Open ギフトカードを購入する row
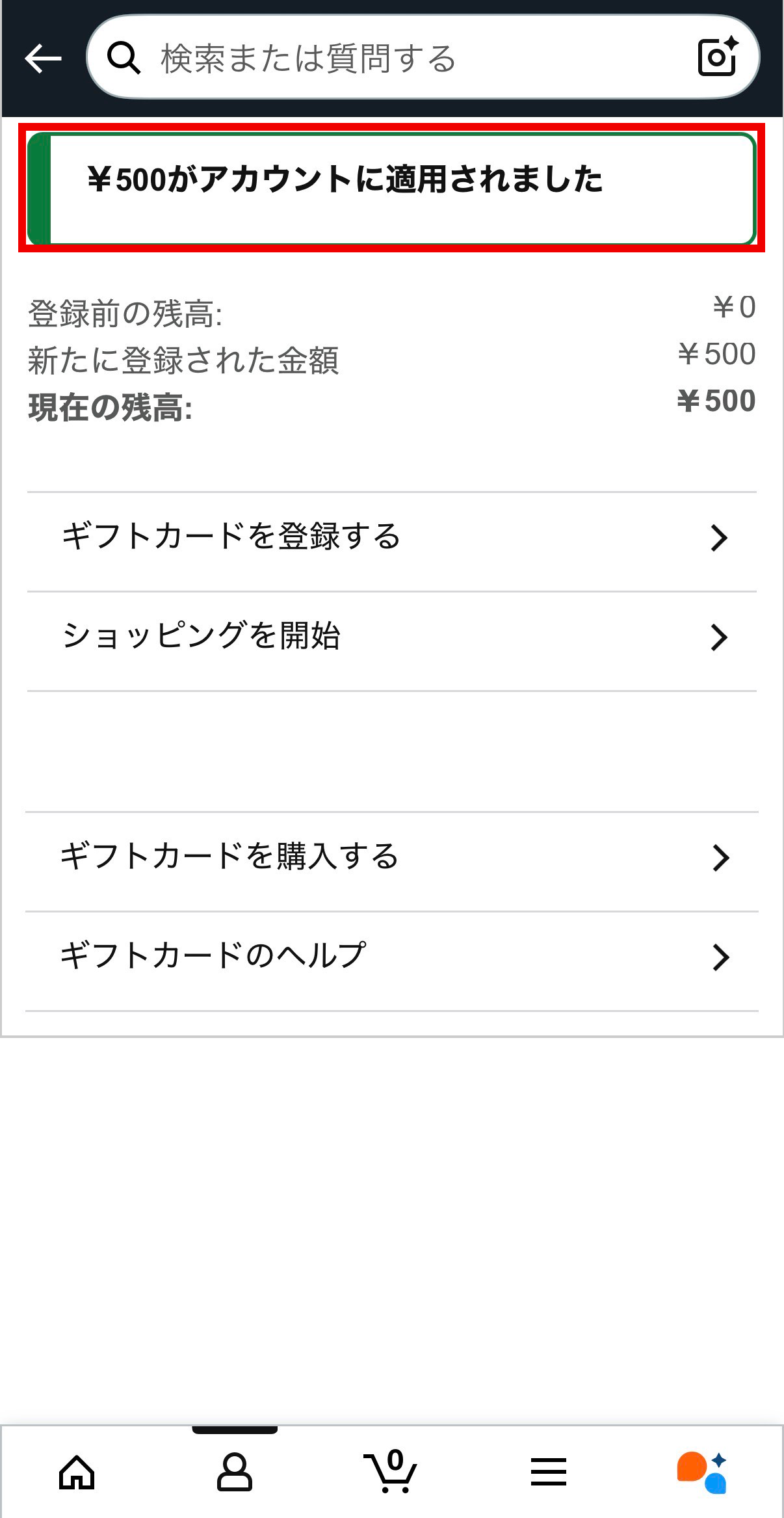Viewport: 784px width, 1518px height. 391,857
